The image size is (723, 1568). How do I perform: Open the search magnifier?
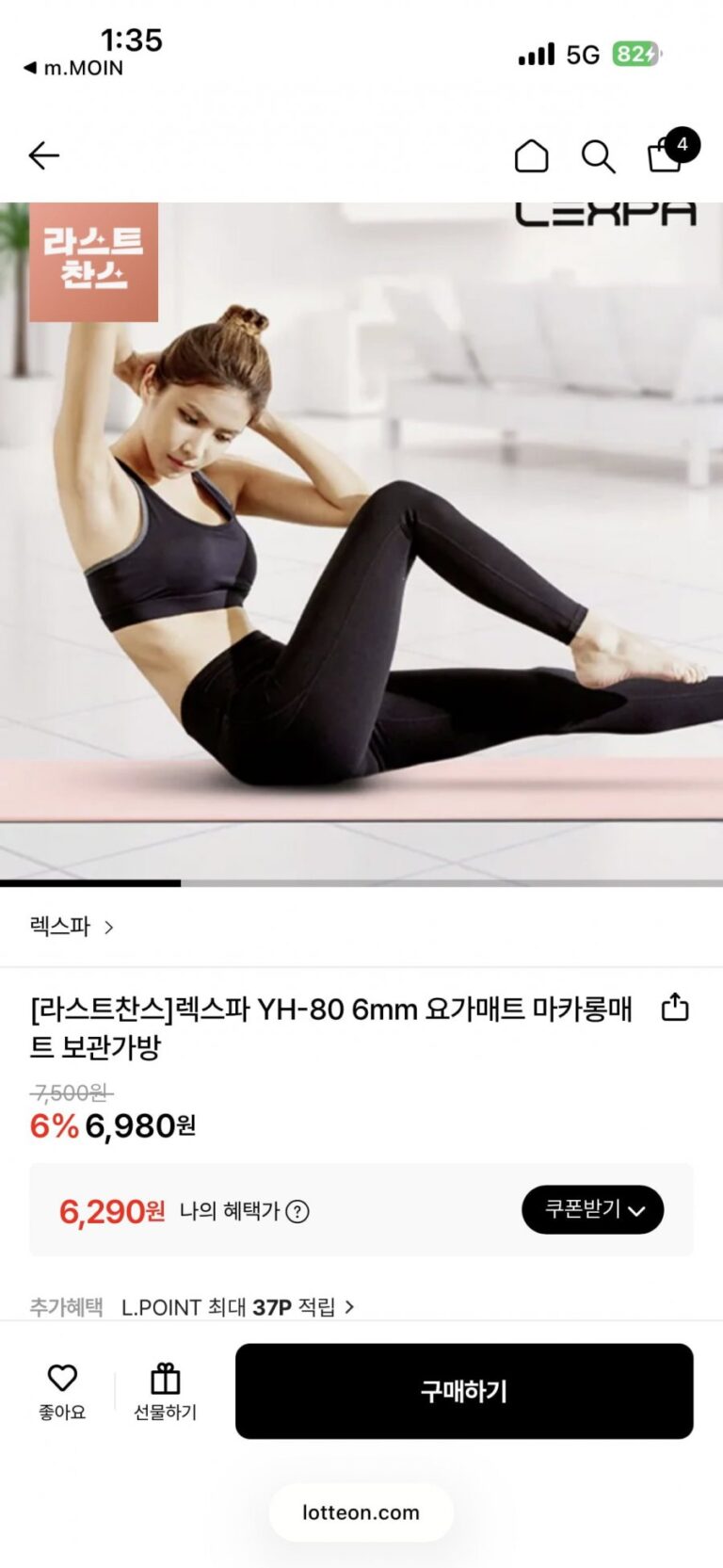tap(598, 156)
